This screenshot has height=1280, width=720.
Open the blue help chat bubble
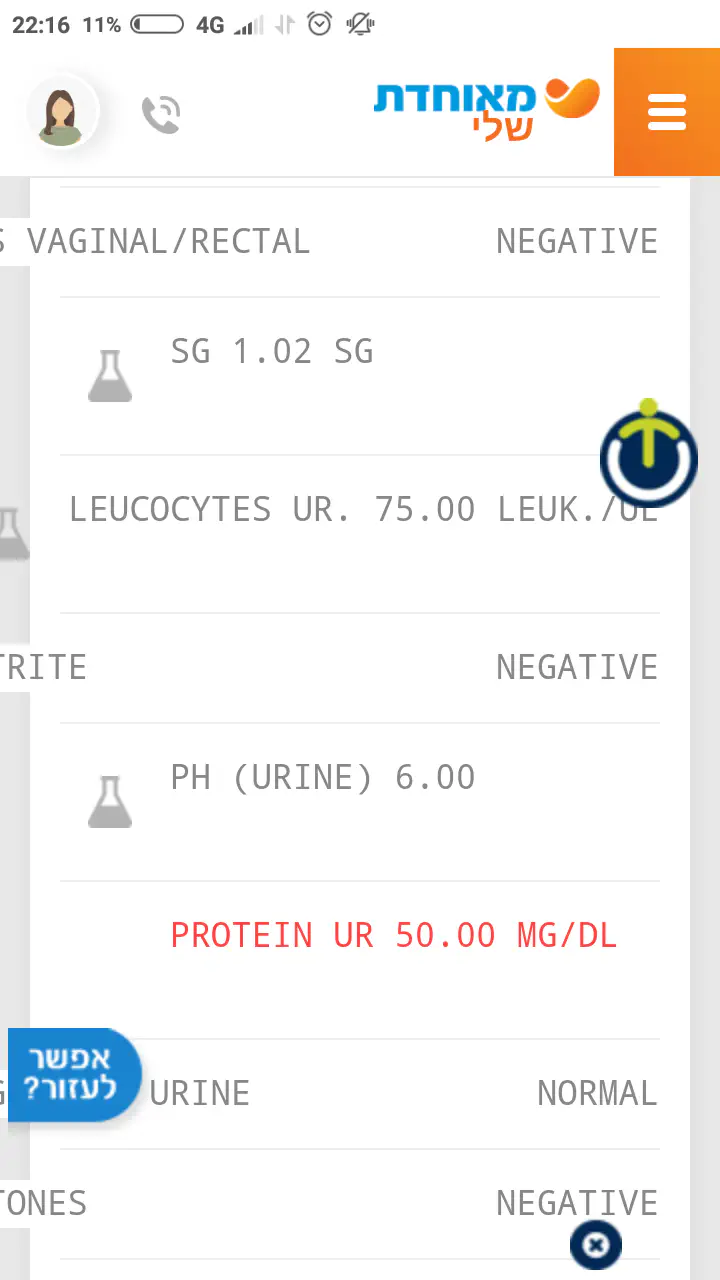point(74,1075)
